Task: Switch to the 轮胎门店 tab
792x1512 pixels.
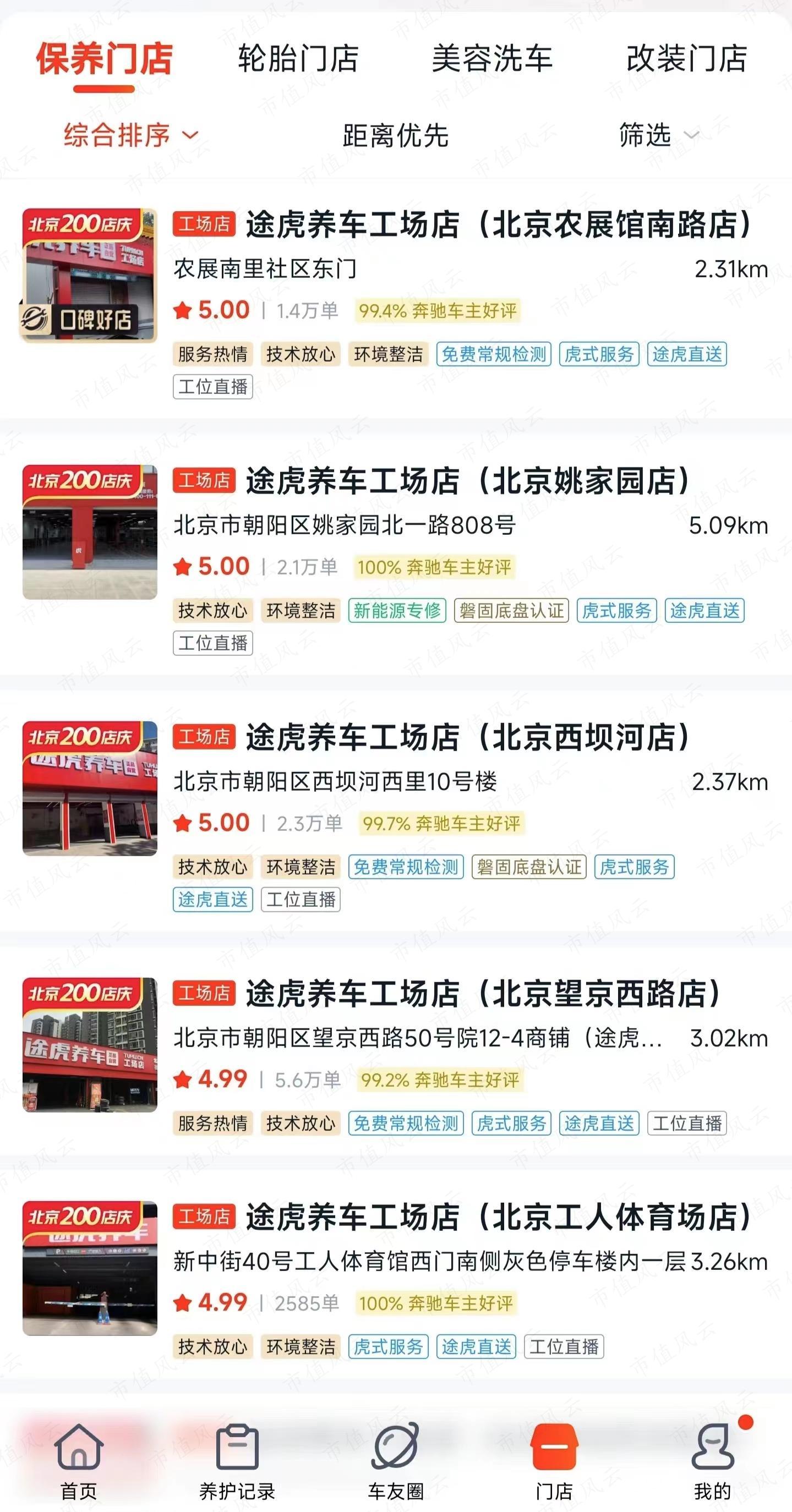Action: point(298,59)
